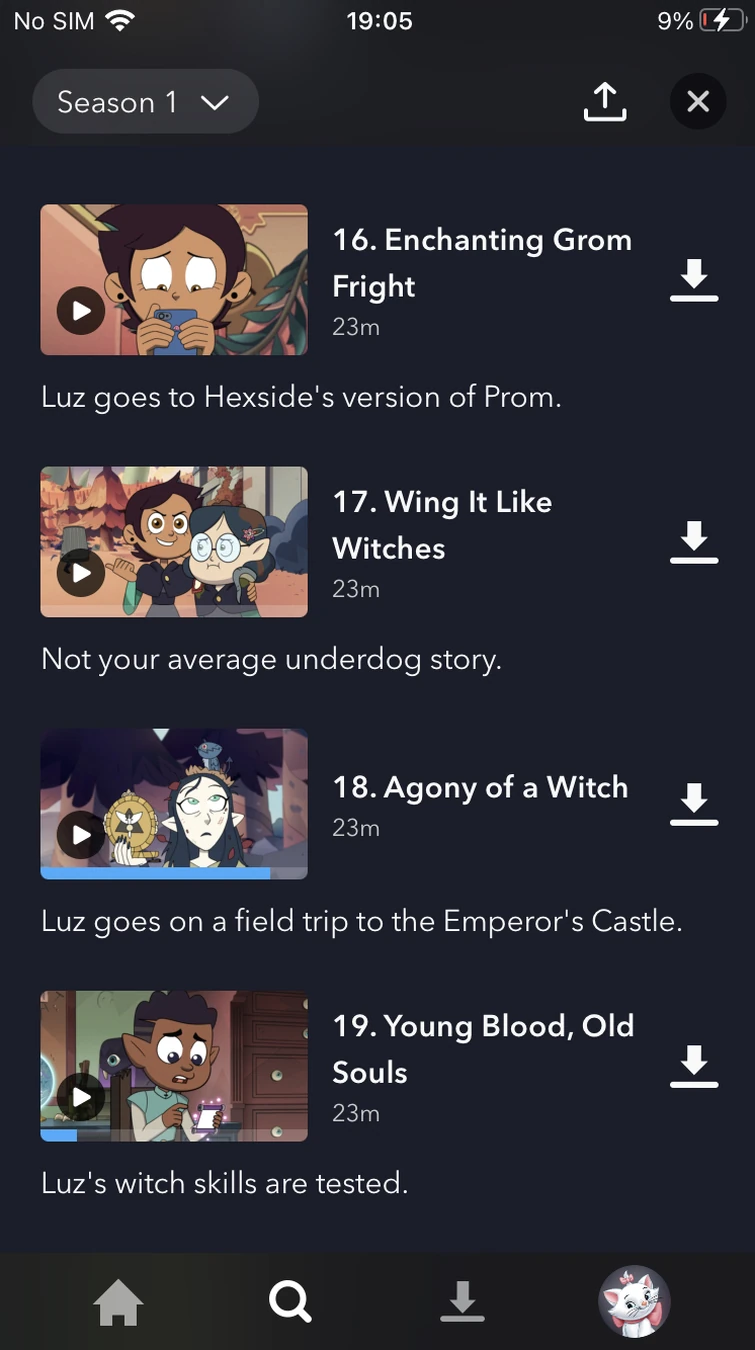This screenshot has width=755, height=1350.
Task: Close the episode list
Action: coord(698,102)
